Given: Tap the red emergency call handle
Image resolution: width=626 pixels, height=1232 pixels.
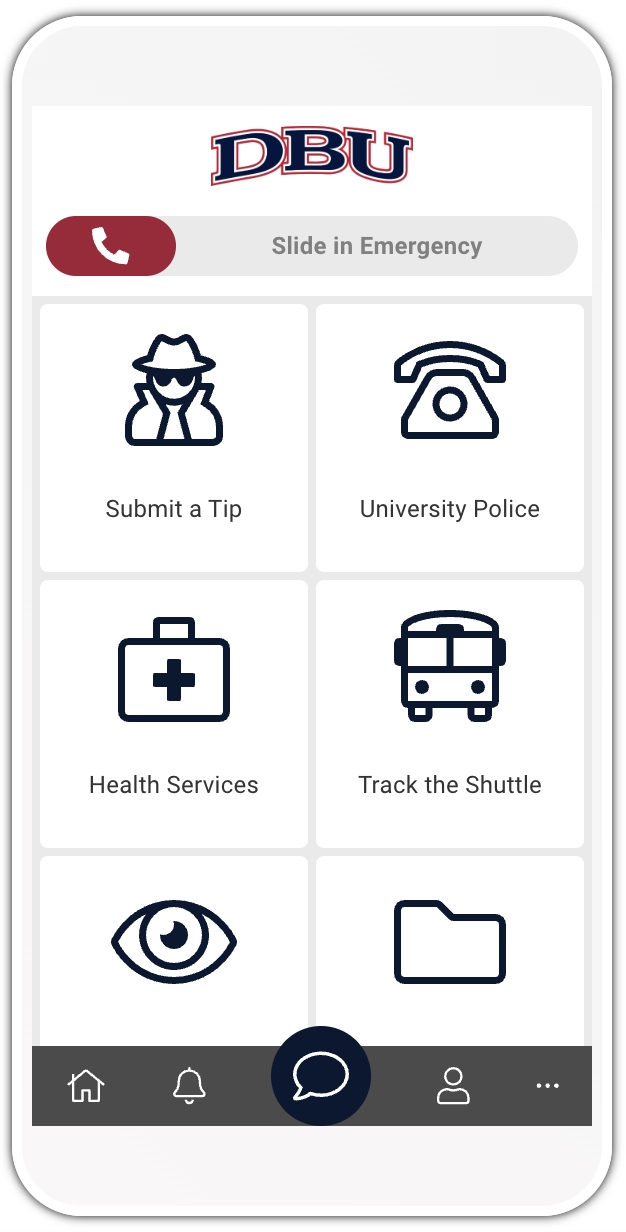Looking at the screenshot, I should pos(111,246).
